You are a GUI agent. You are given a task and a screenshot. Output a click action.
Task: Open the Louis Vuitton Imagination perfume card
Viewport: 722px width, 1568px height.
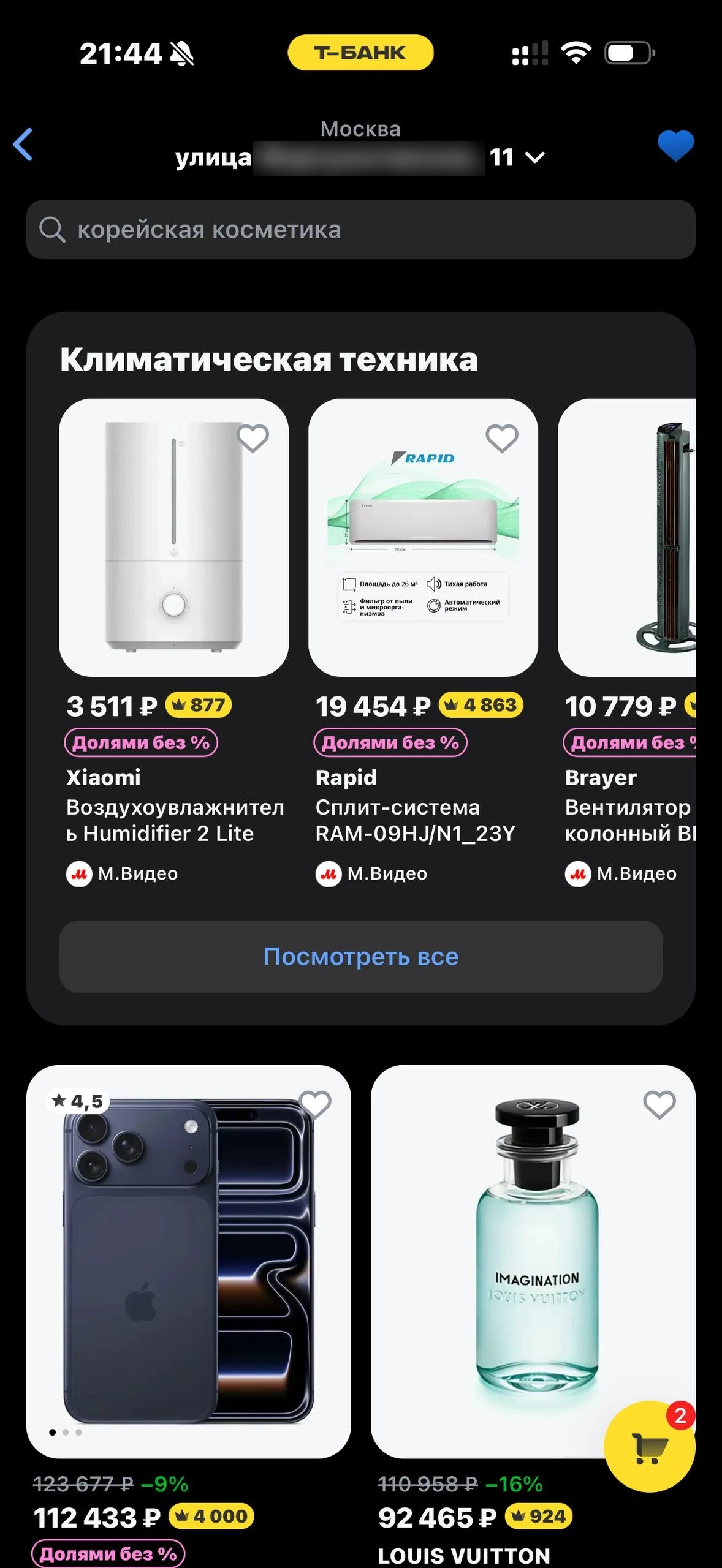point(533,1262)
